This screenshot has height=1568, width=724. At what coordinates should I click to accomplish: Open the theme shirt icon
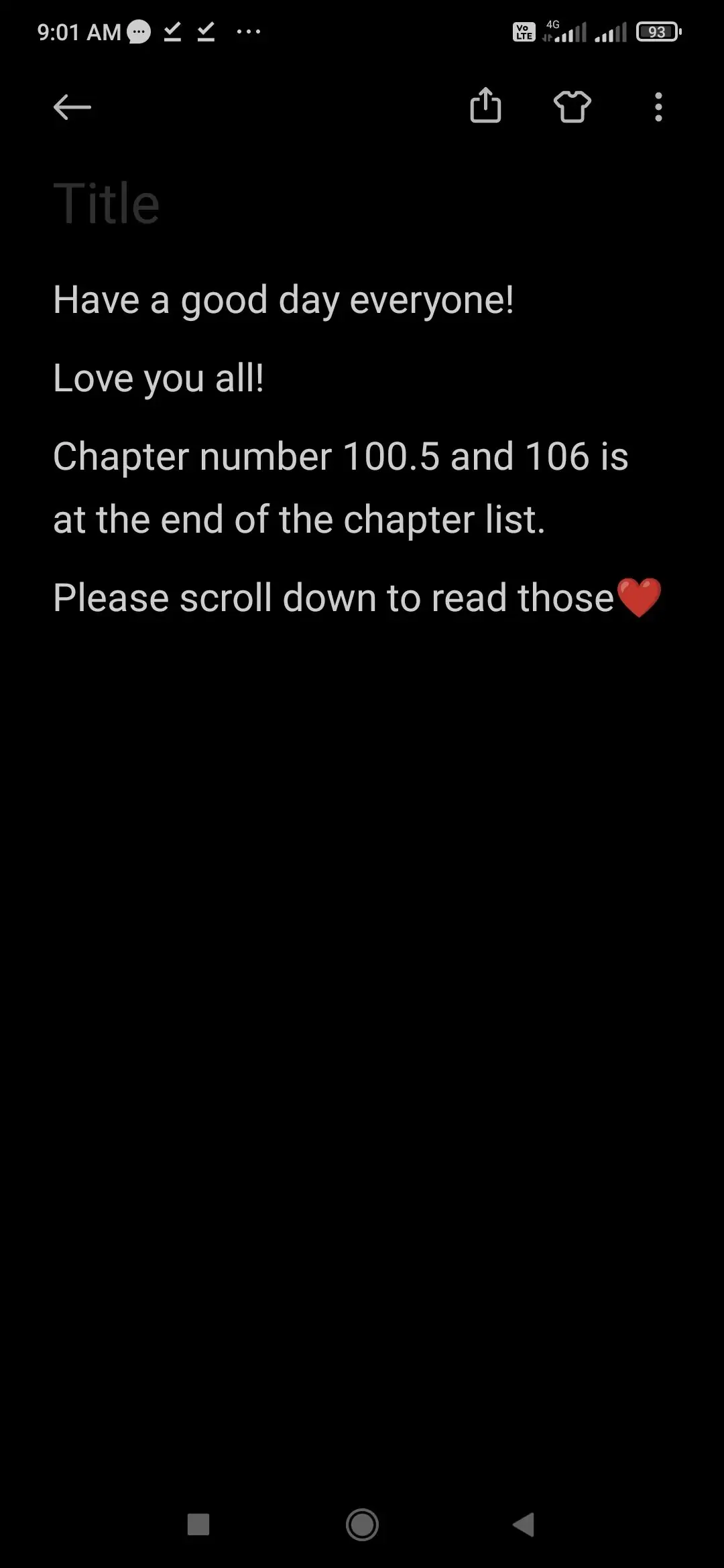pos(572,107)
